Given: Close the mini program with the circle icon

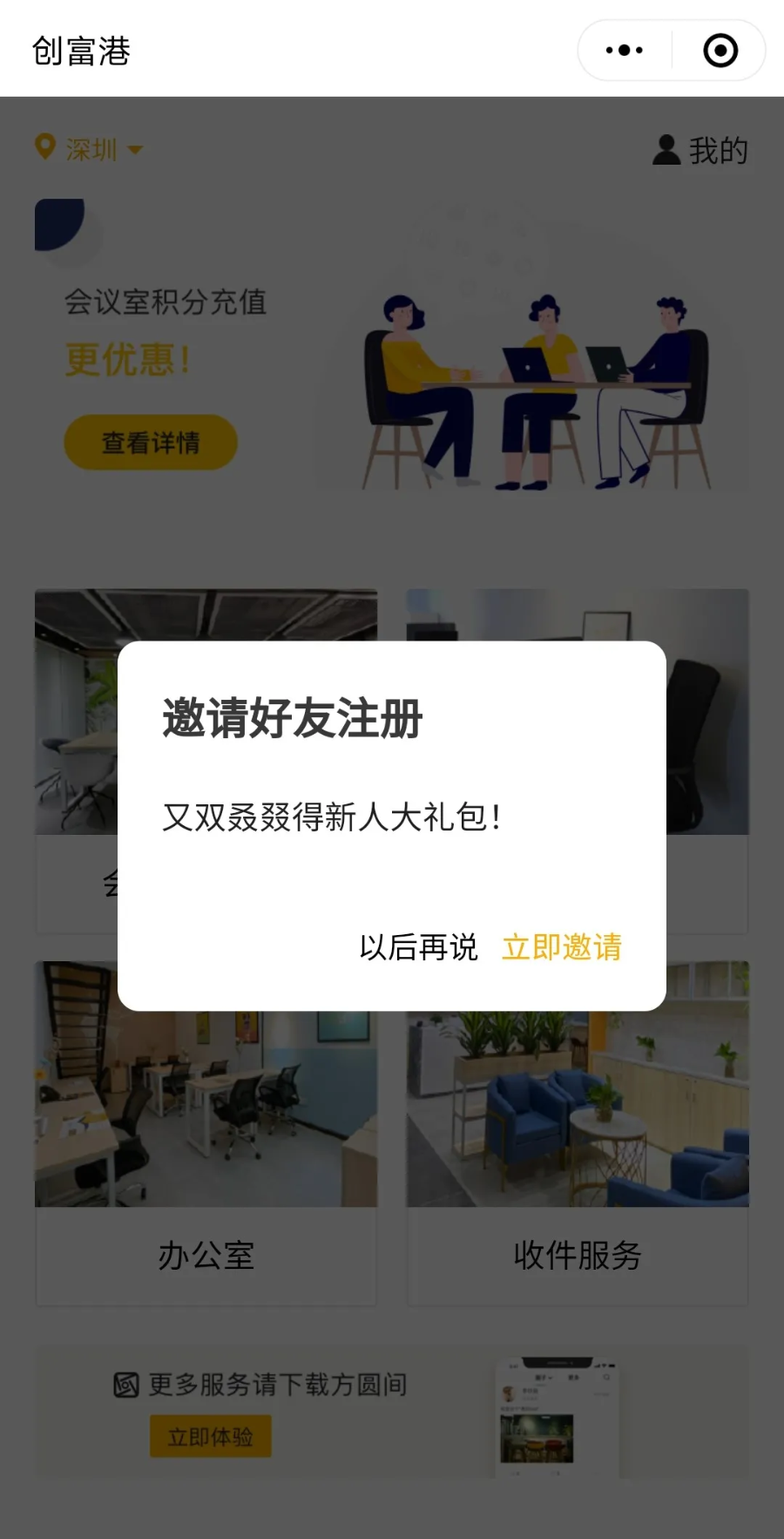Looking at the screenshot, I should [x=720, y=51].
